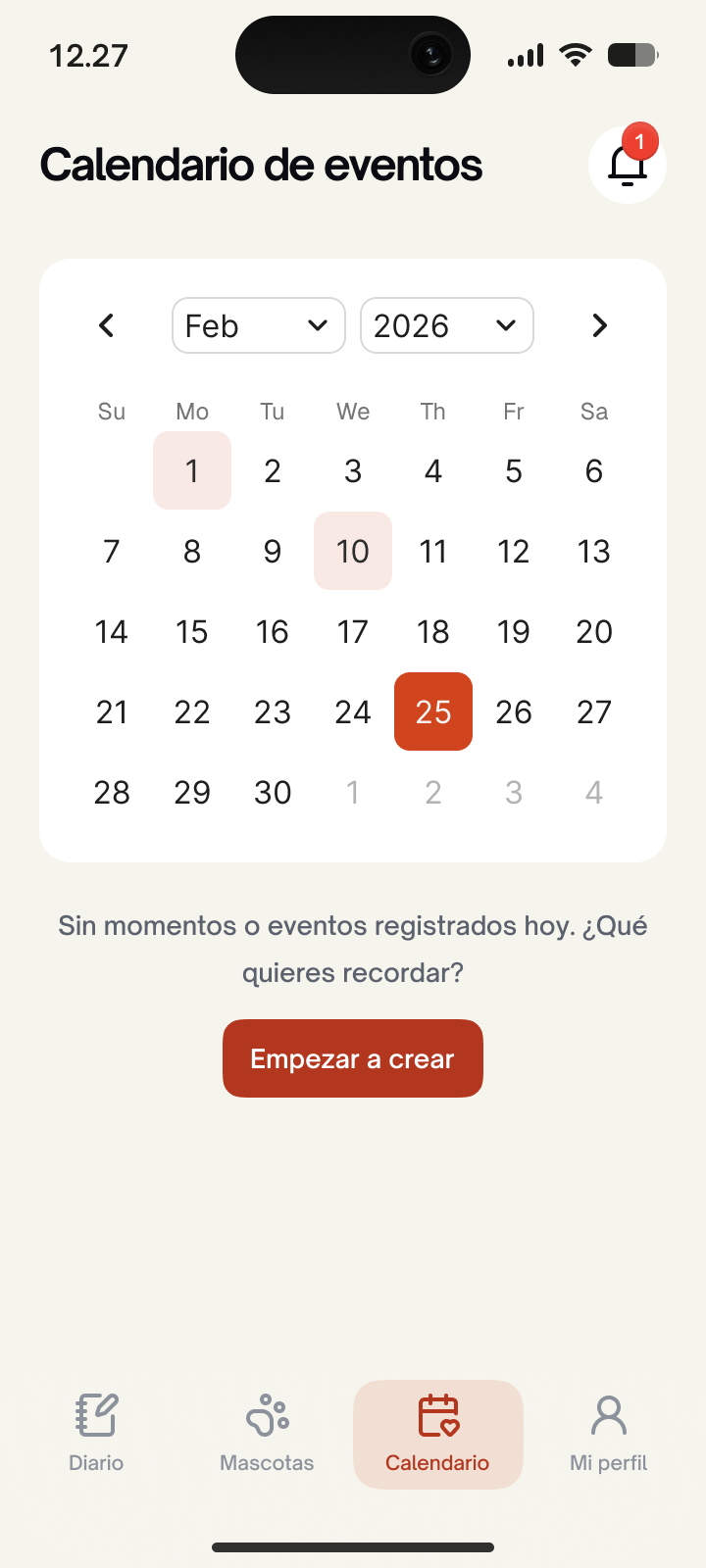The width and height of the screenshot is (706, 1568).
Task: Expand the month selector chevron arrow
Action: pyautogui.click(x=317, y=325)
